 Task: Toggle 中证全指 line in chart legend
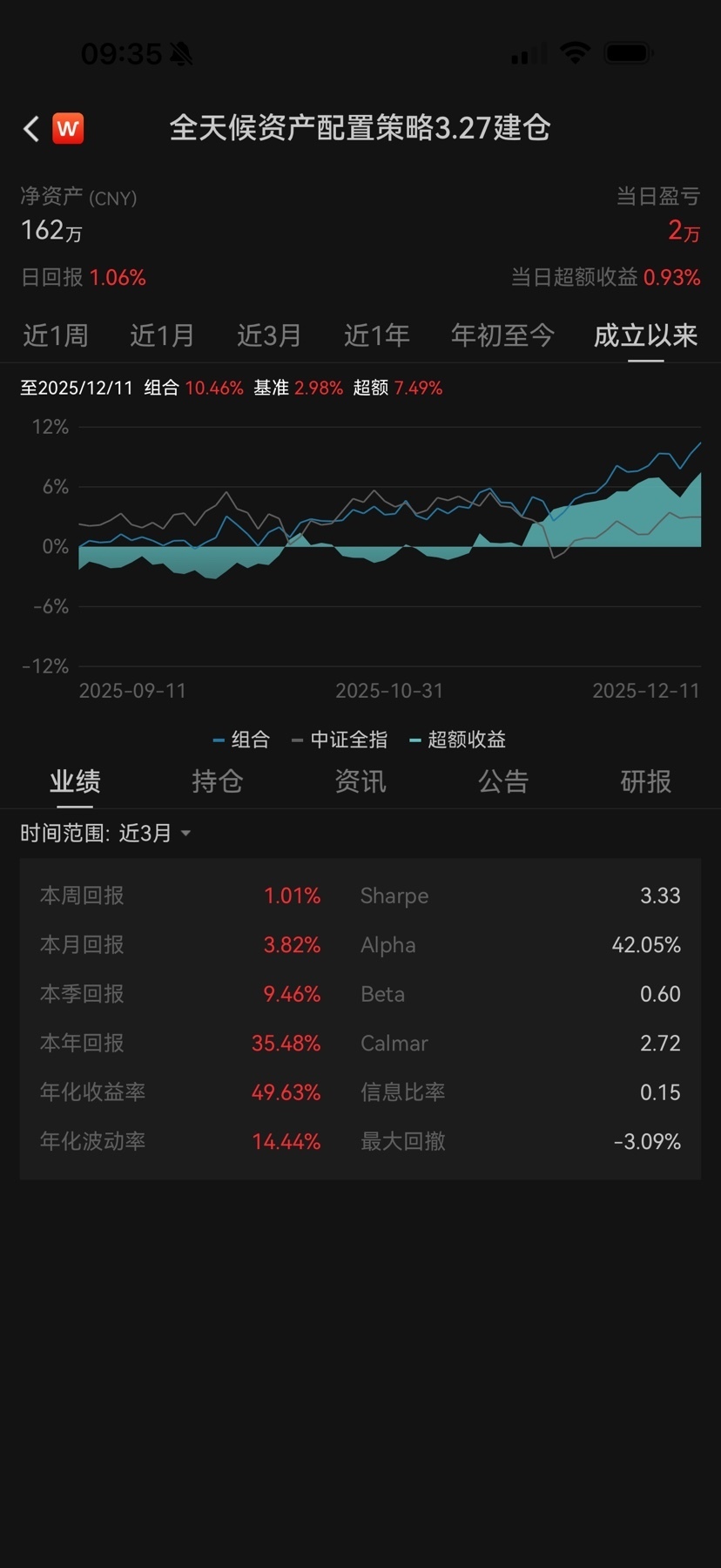coord(340,740)
